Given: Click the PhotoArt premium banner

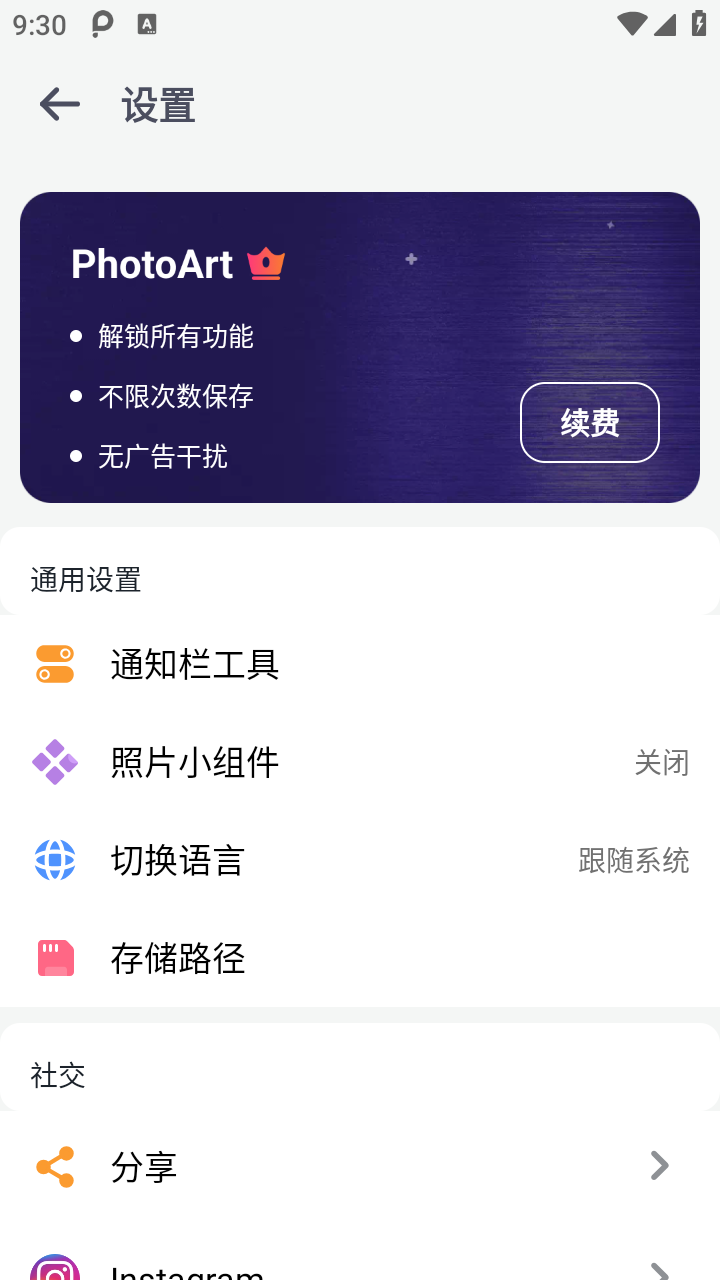Looking at the screenshot, I should (360, 346).
